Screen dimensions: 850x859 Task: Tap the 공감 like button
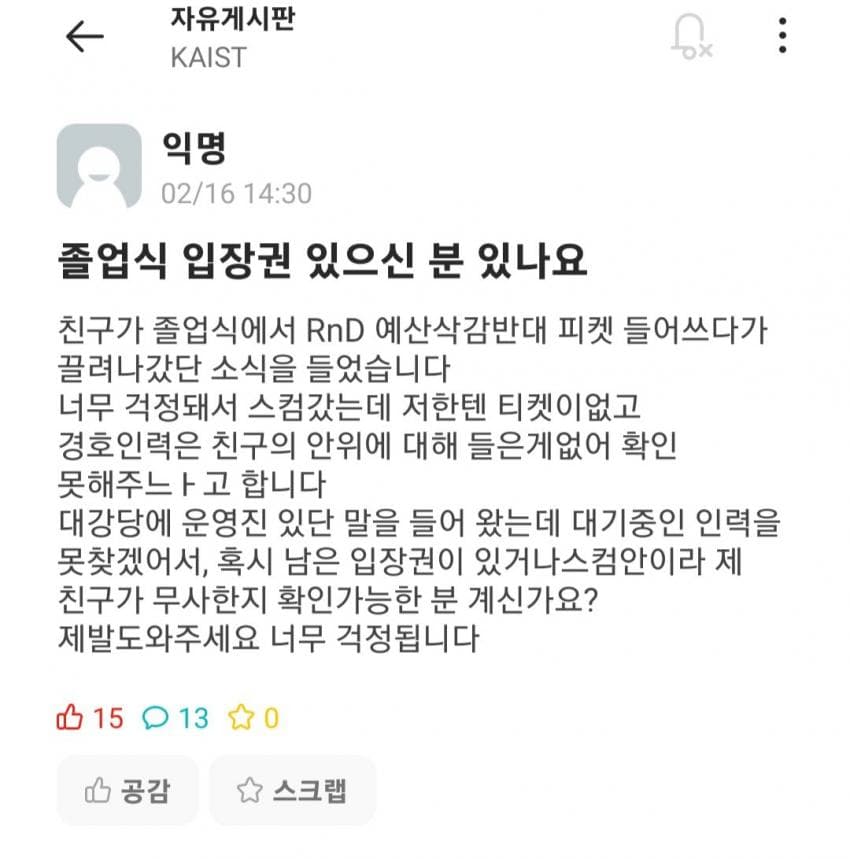click(x=128, y=791)
